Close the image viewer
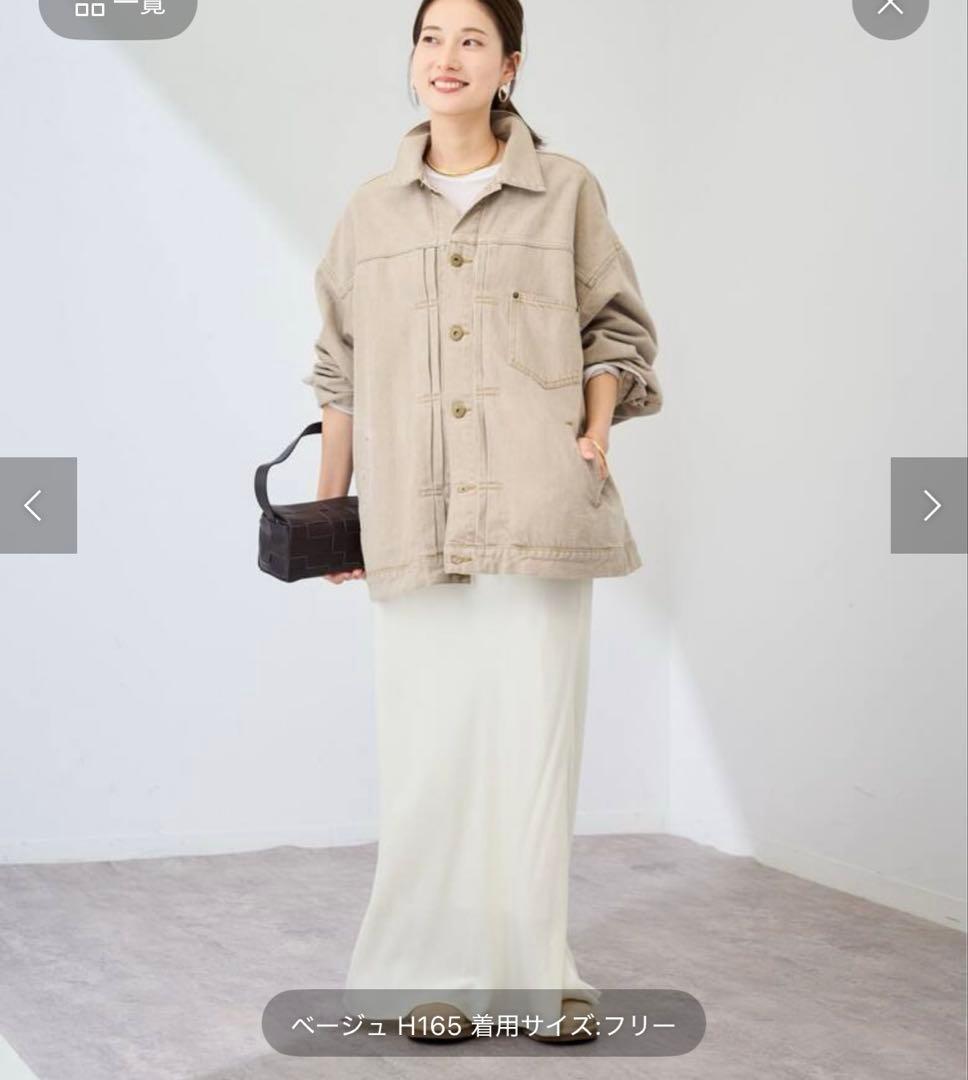Screen dimensions: 968x1080 pos(889,8)
